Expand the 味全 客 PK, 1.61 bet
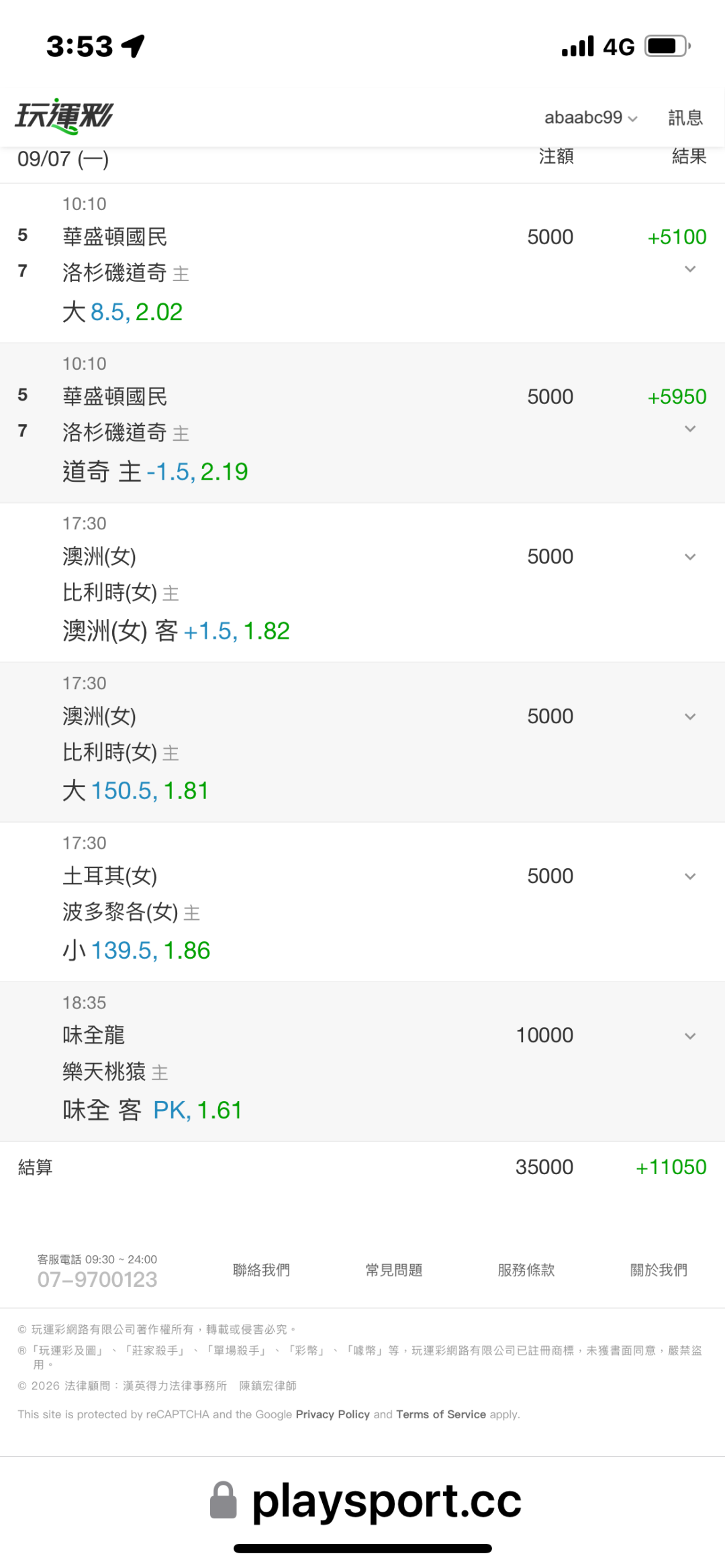 coord(690,1036)
